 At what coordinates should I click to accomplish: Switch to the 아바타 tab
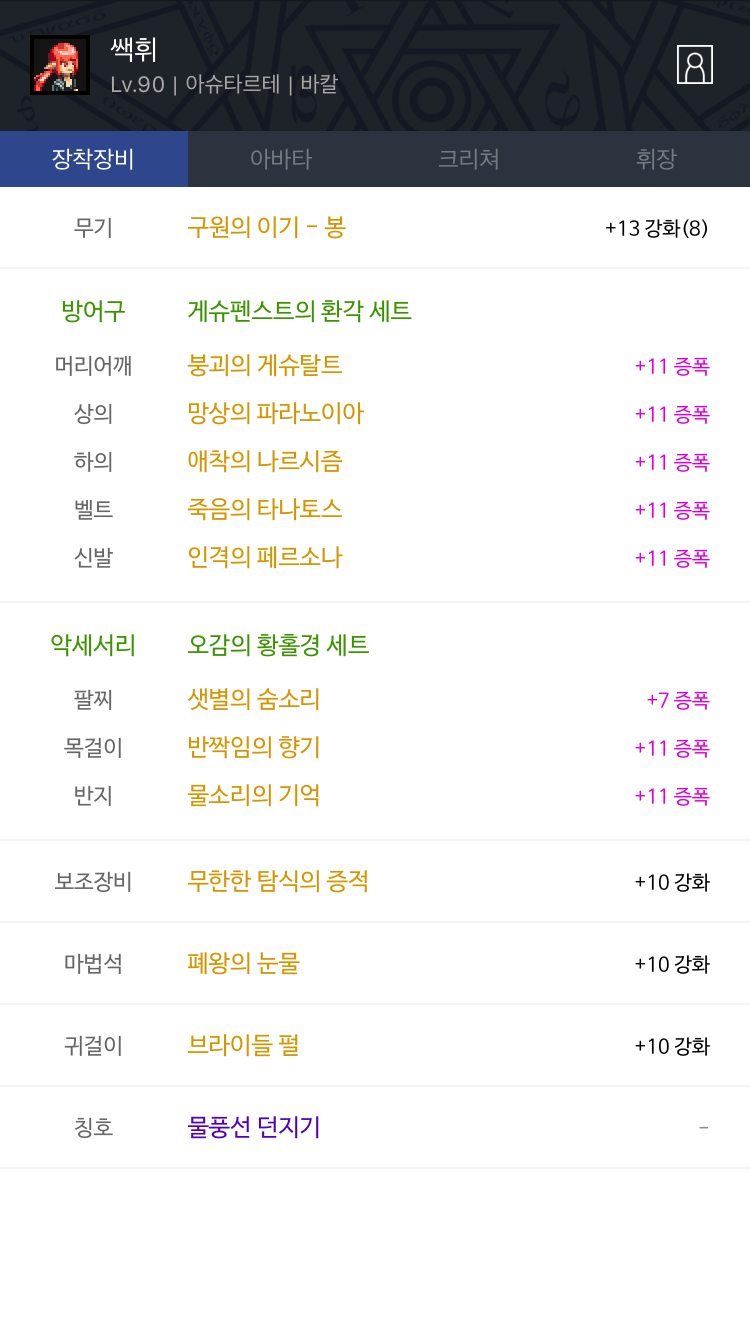[x=281, y=159]
